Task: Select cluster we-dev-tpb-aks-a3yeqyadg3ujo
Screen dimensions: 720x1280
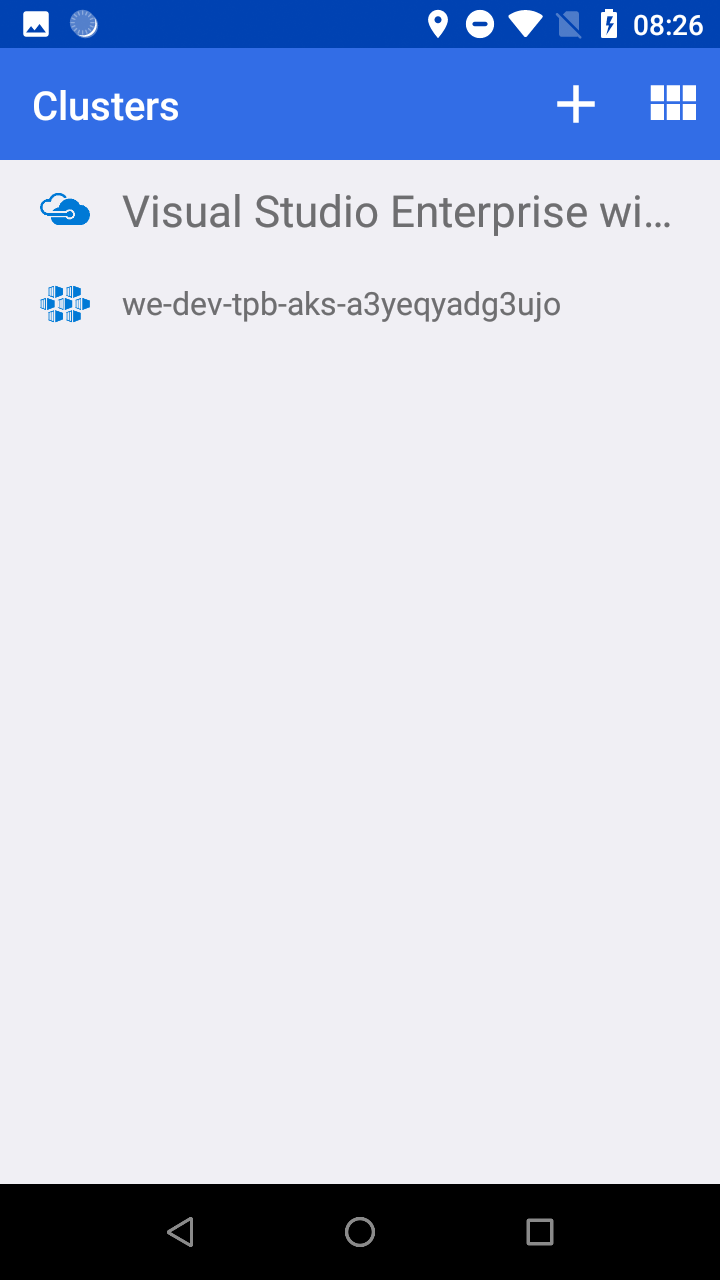Action: (360, 303)
